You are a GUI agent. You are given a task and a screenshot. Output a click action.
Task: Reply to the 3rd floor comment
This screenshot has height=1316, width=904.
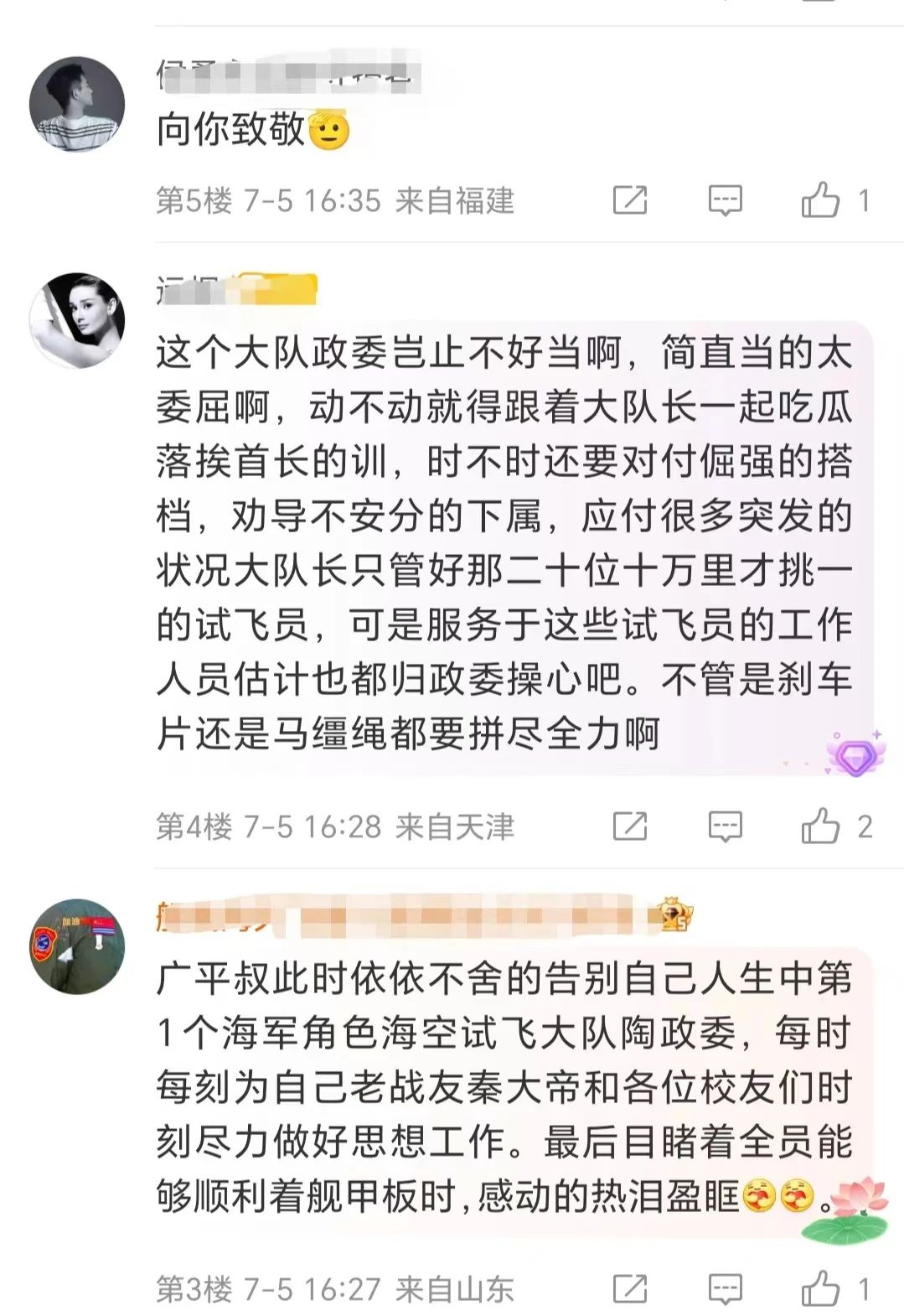[725, 1288]
